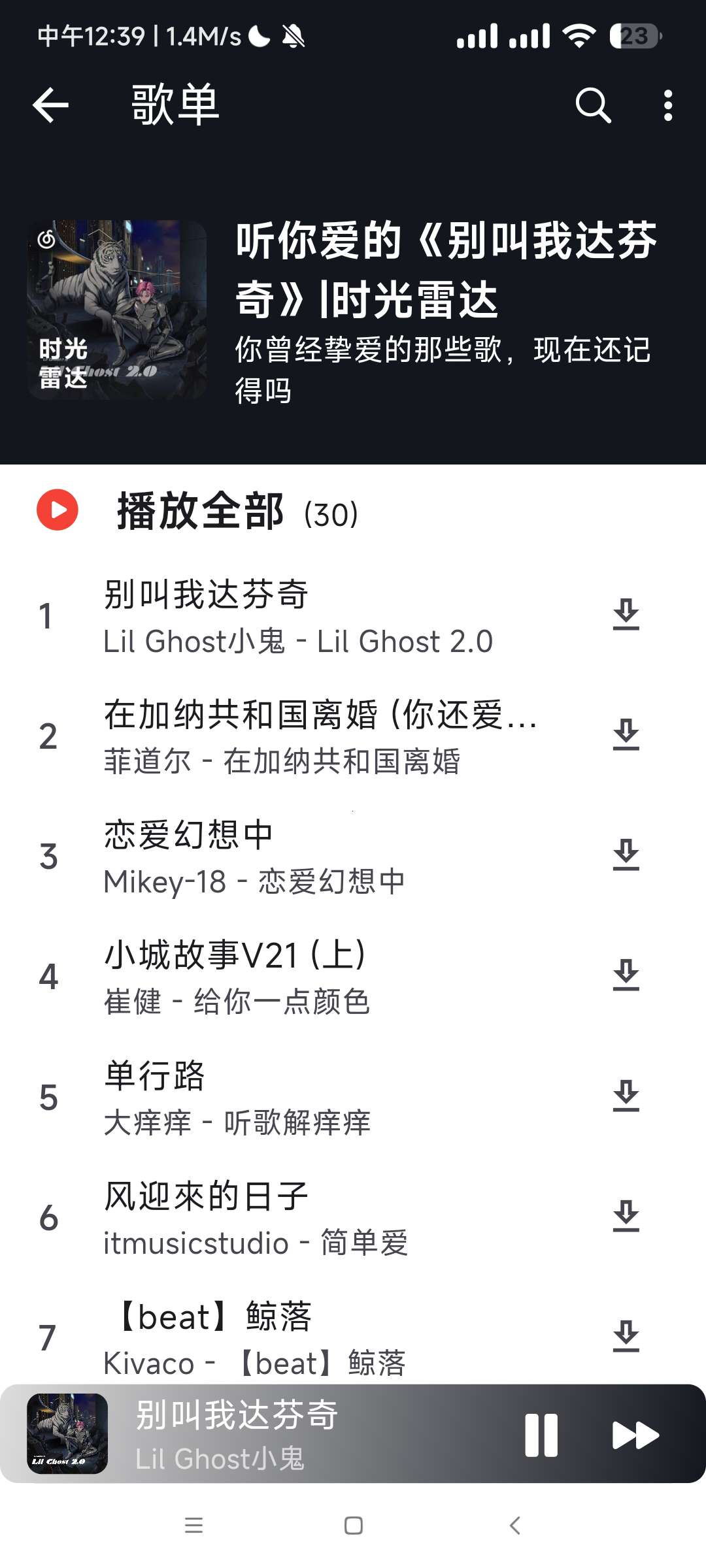Pause the currently playing song
Image resolution: width=706 pixels, height=1568 pixels.
541,1435
